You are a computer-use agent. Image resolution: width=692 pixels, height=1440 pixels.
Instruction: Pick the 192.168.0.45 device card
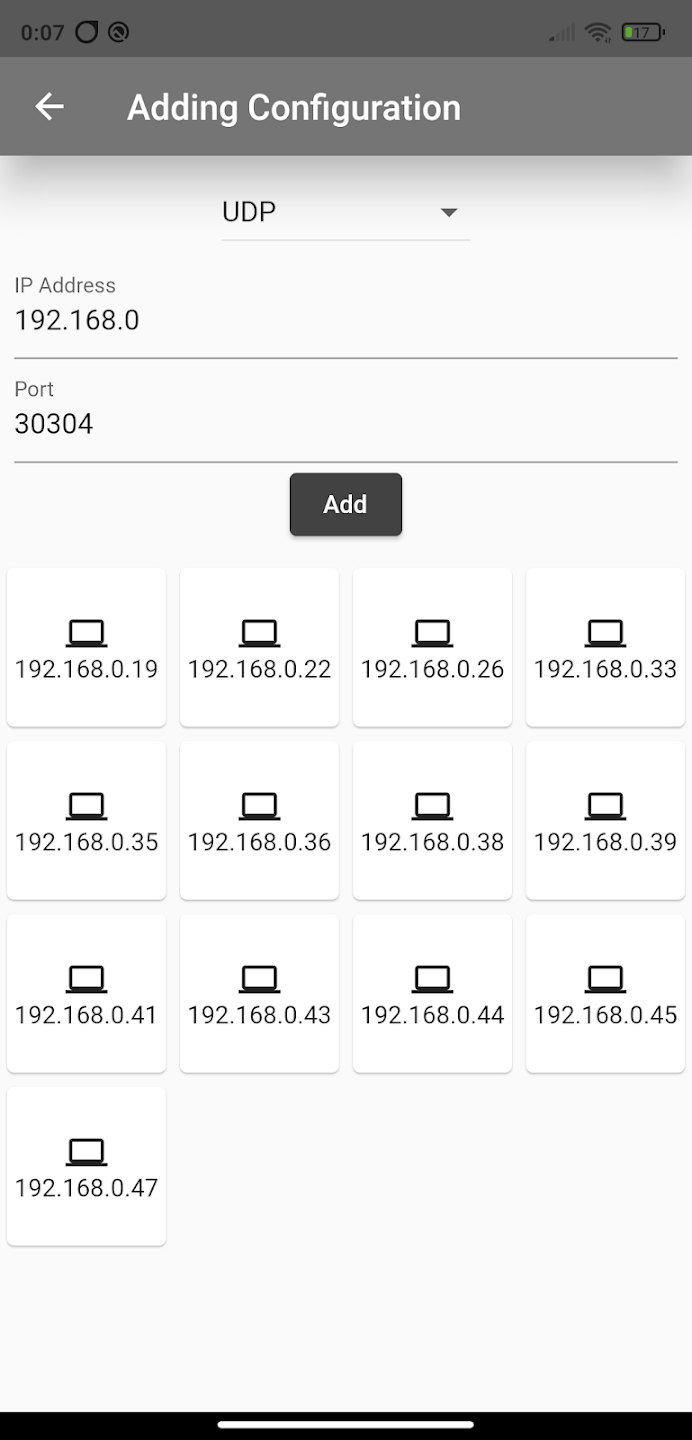point(605,993)
